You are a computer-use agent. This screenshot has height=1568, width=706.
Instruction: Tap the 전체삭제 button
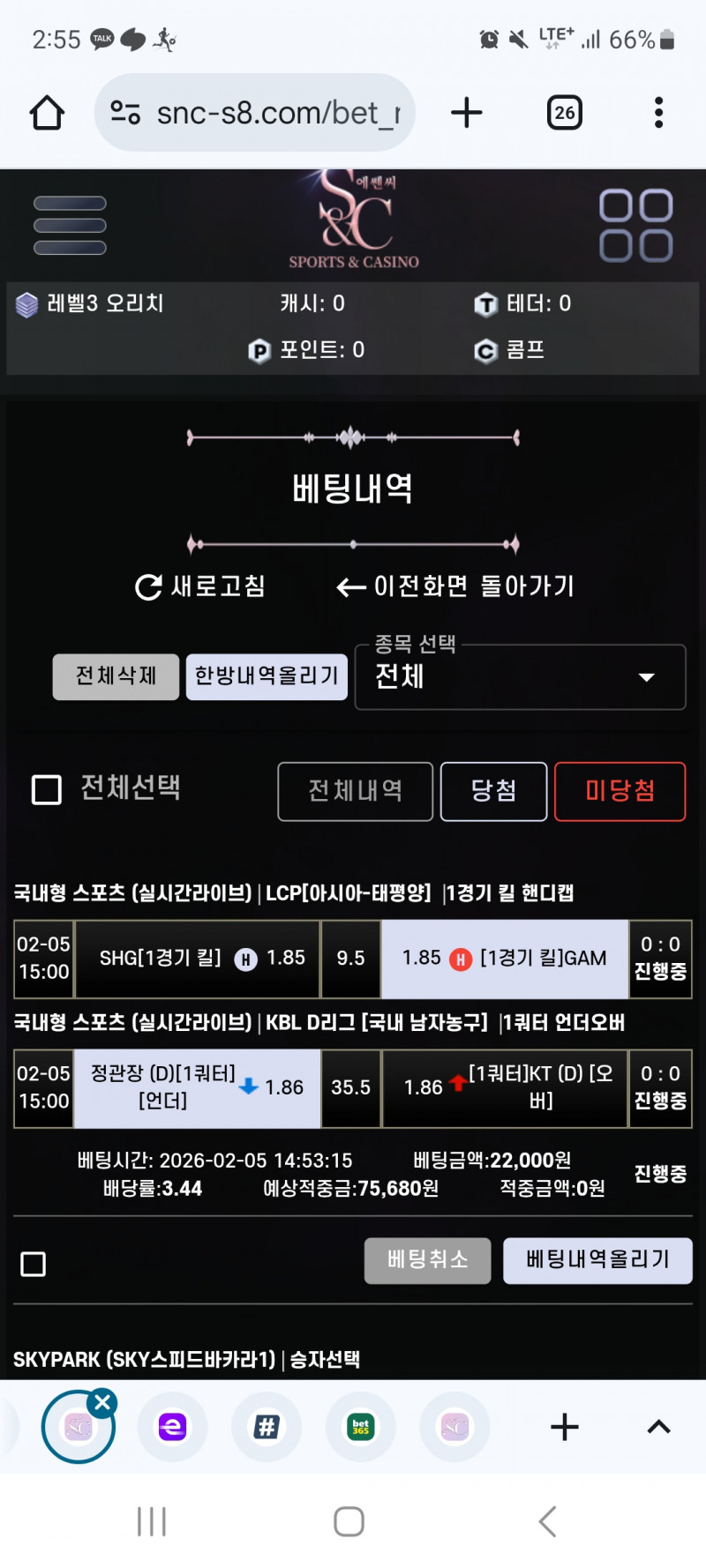coord(116,676)
